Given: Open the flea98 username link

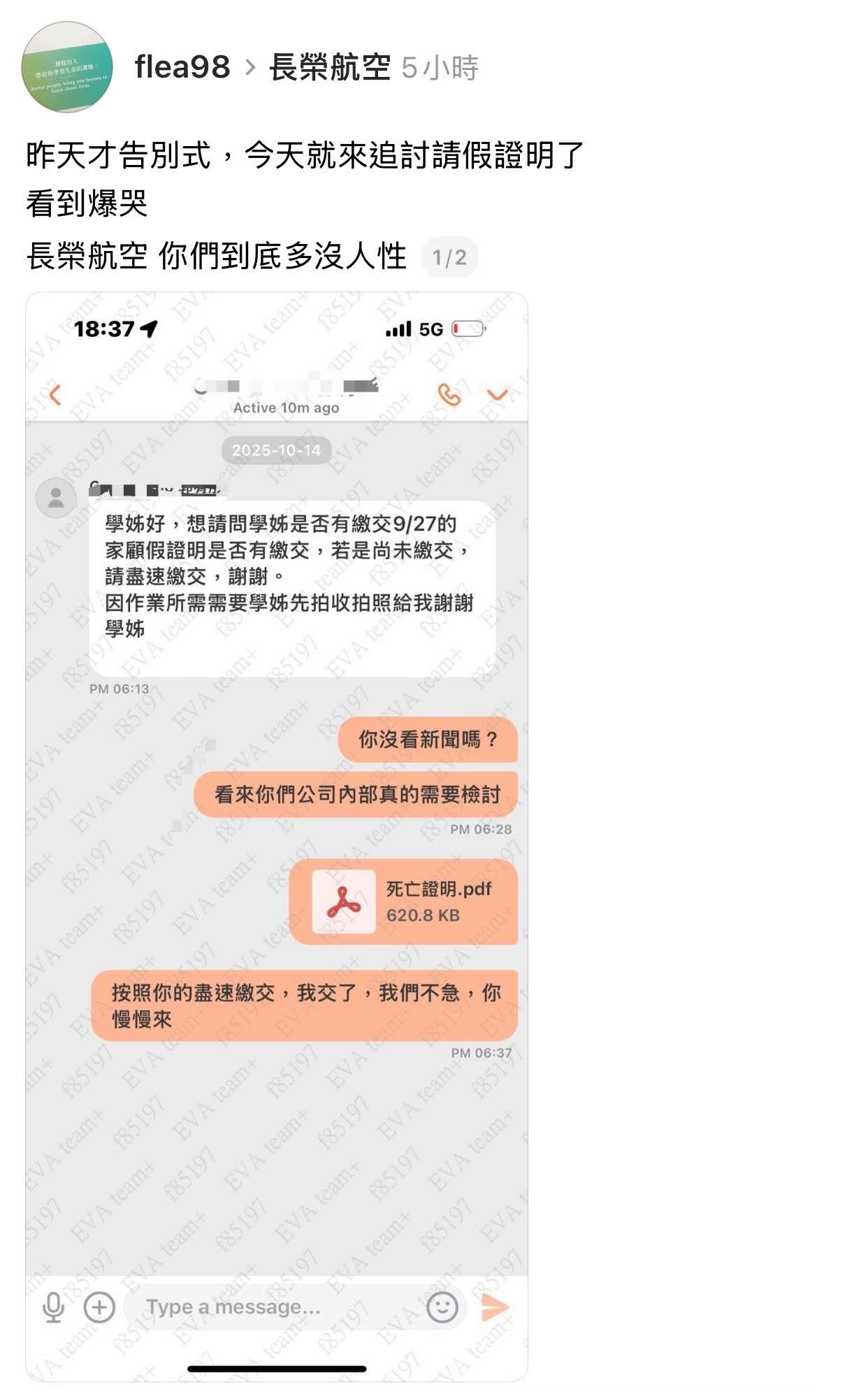Looking at the screenshot, I should tap(182, 67).
